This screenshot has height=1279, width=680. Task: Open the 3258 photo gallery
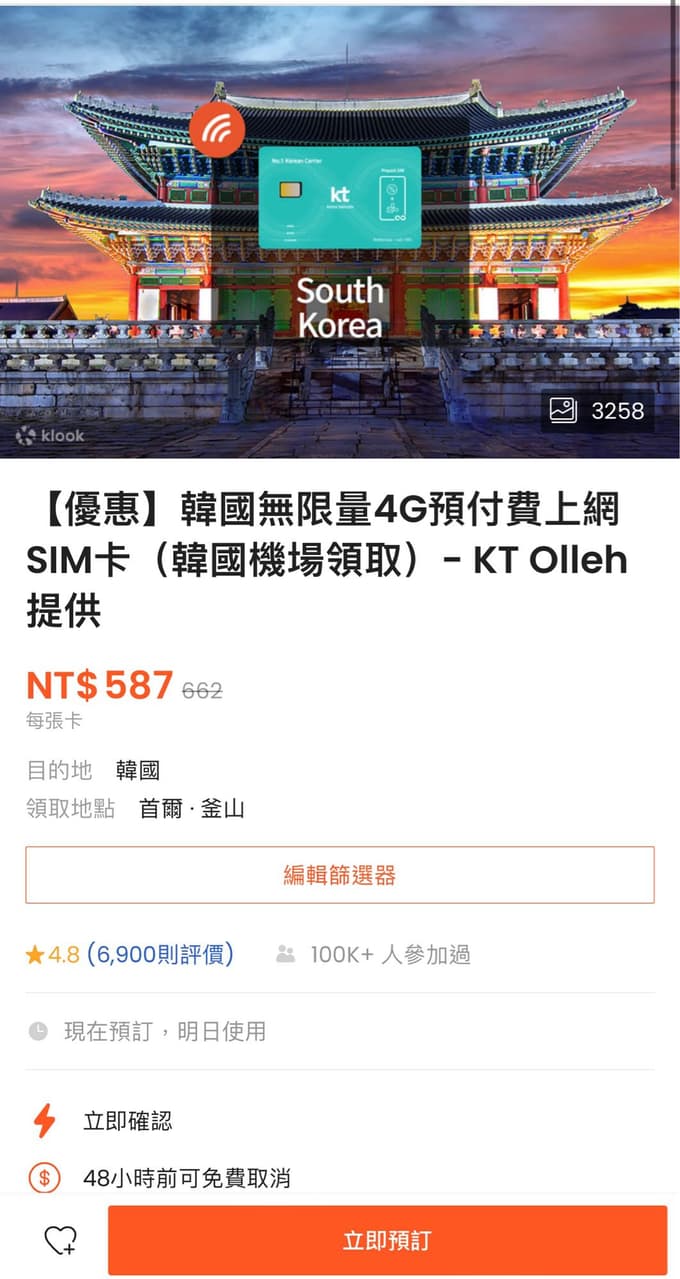[597, 411]
